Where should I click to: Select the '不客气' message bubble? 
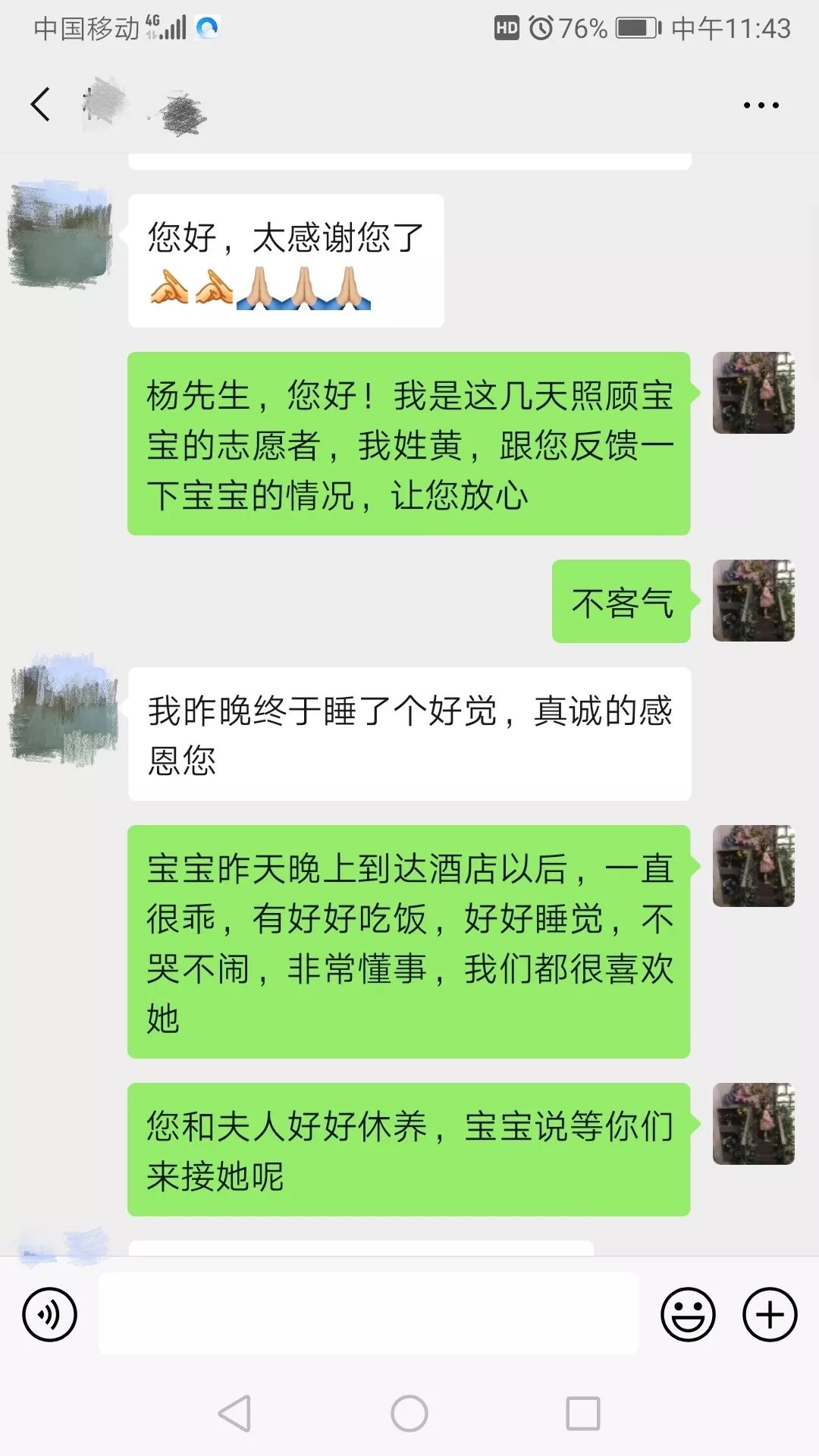(620, 602)
